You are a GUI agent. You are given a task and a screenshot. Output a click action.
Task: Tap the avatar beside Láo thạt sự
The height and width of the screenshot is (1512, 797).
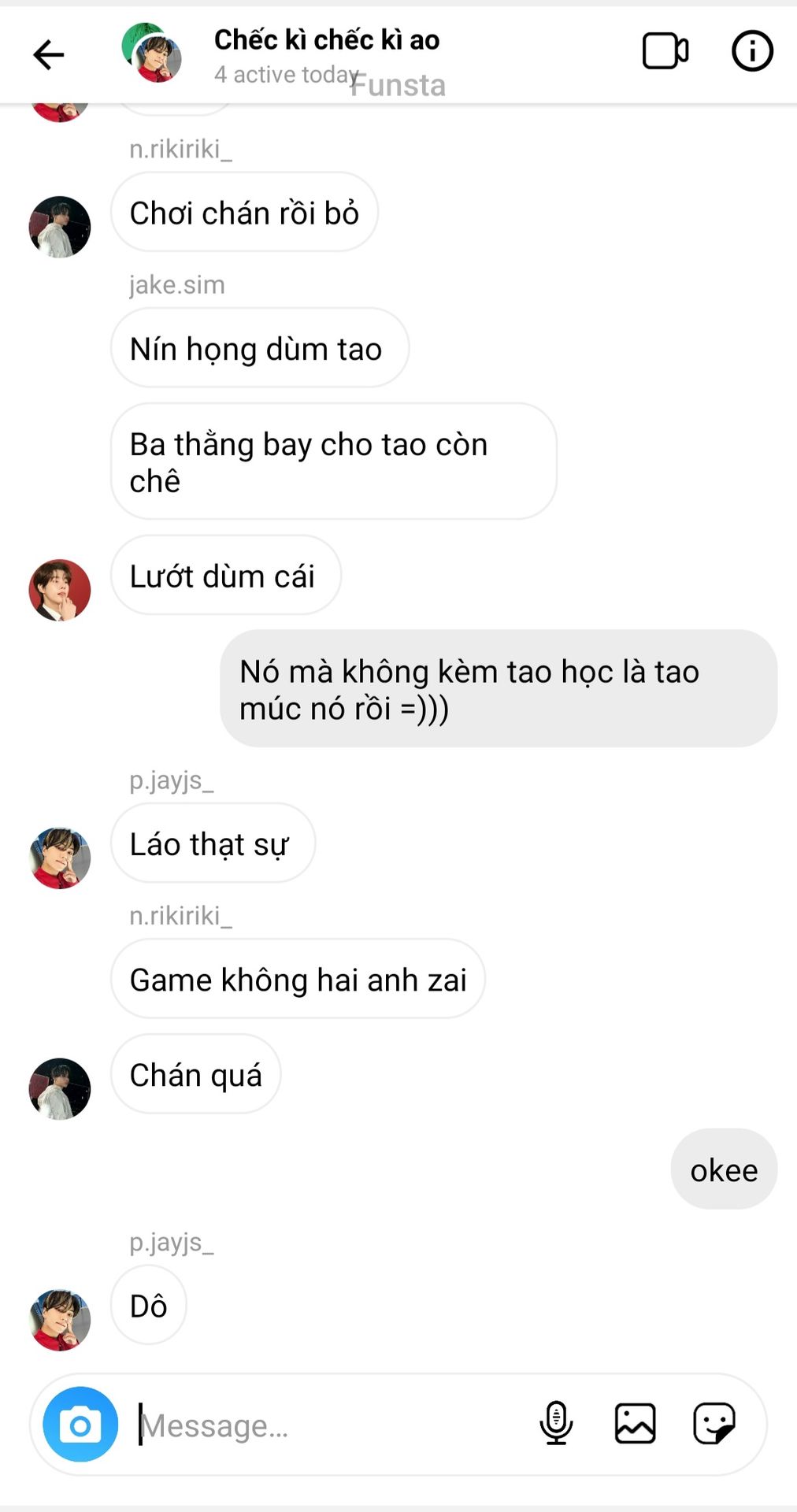tap(60, 858)
